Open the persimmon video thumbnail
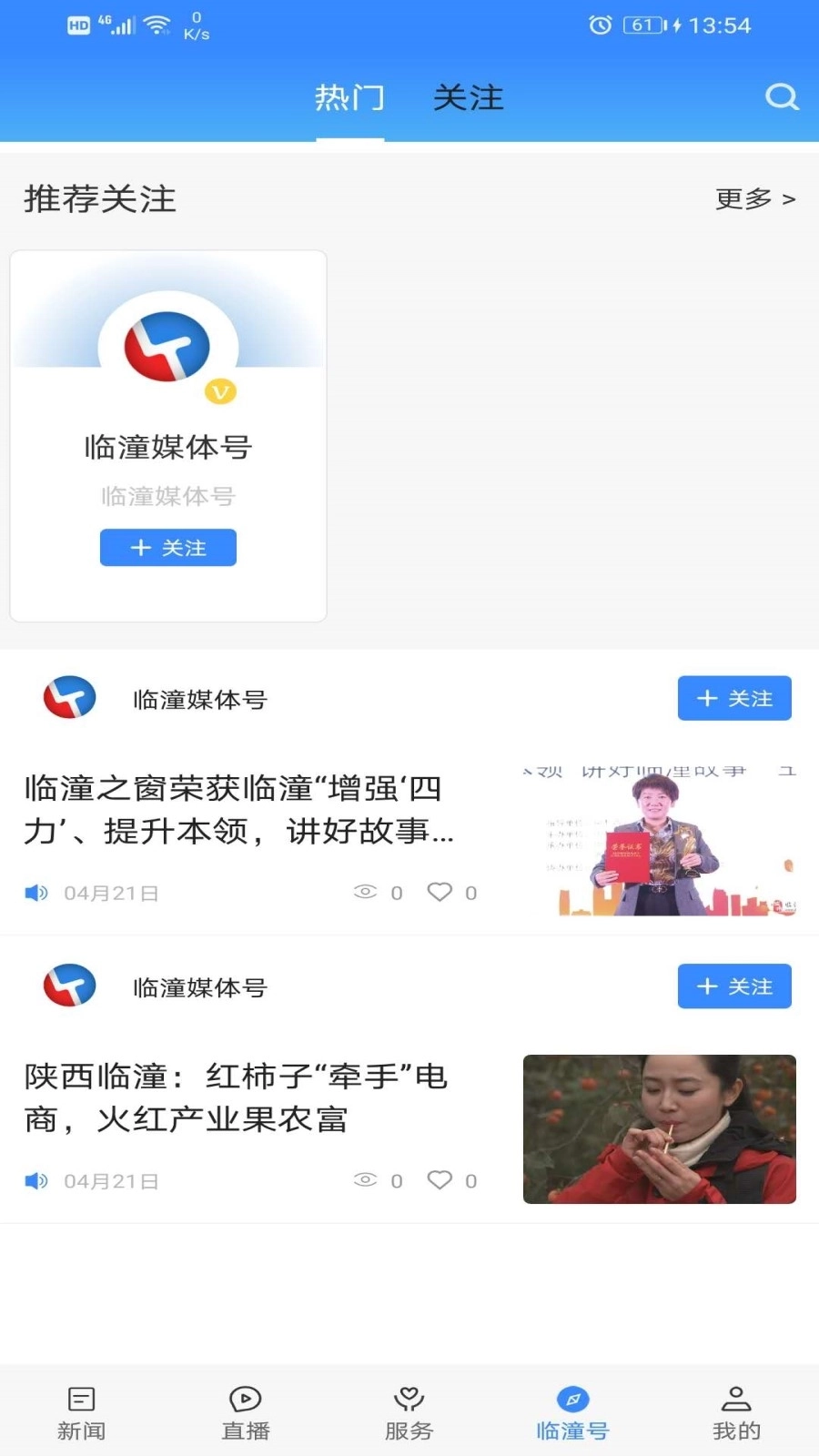This screenshot has height=1456, width=819. [660, 1129]
